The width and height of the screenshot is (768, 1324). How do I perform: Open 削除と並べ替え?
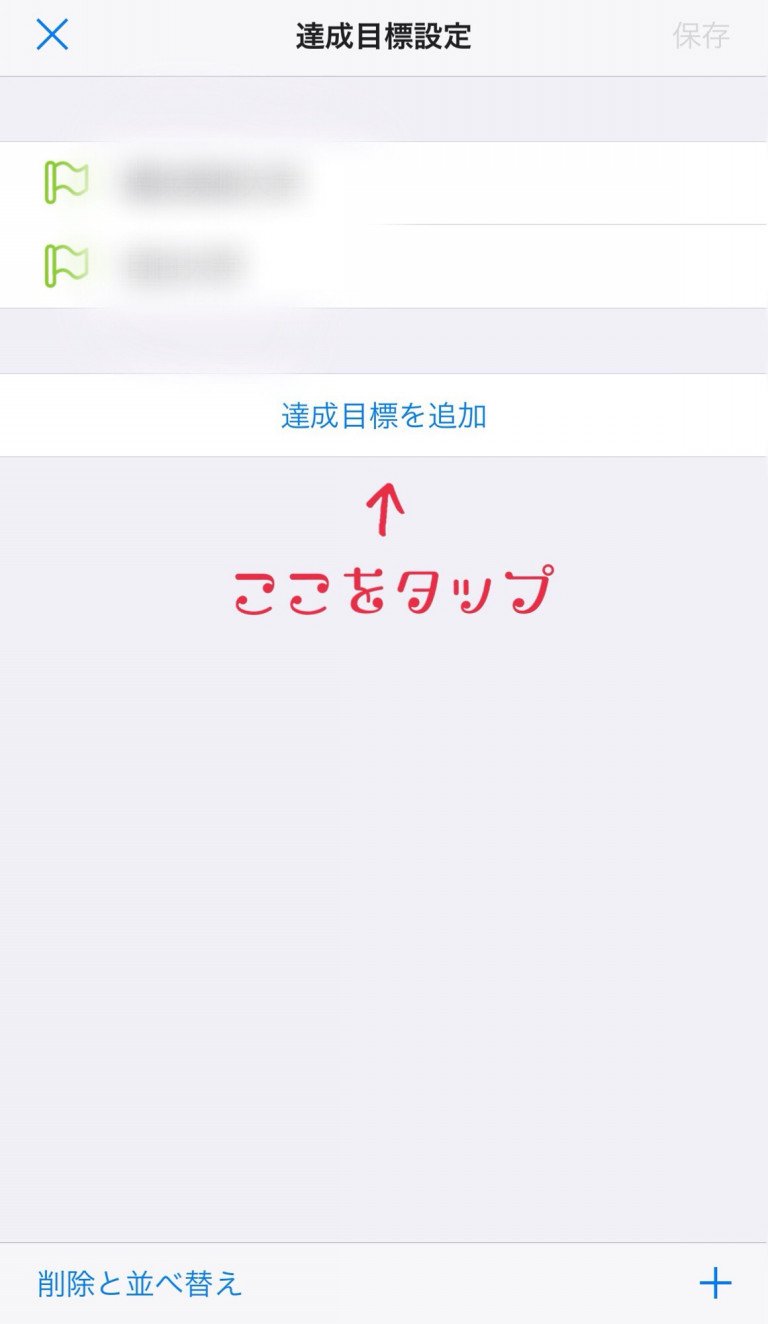(x=140, y=1283)
